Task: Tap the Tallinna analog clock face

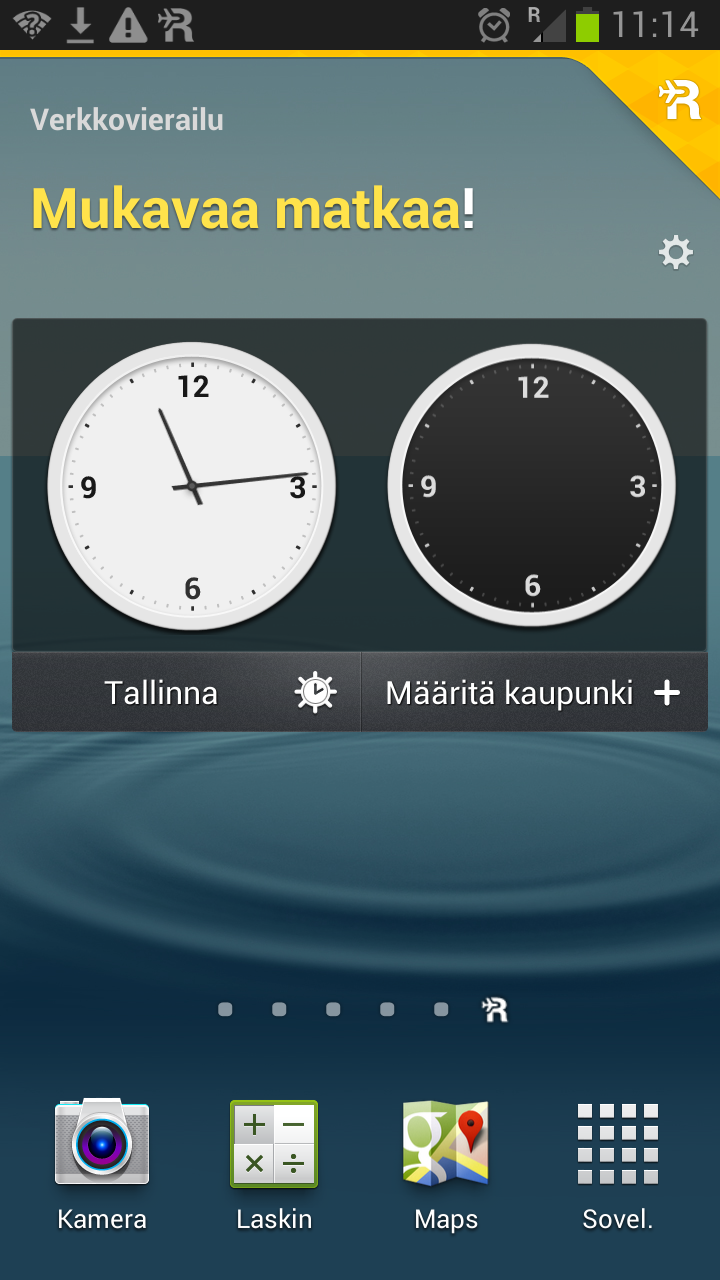Action: [192, 487]
